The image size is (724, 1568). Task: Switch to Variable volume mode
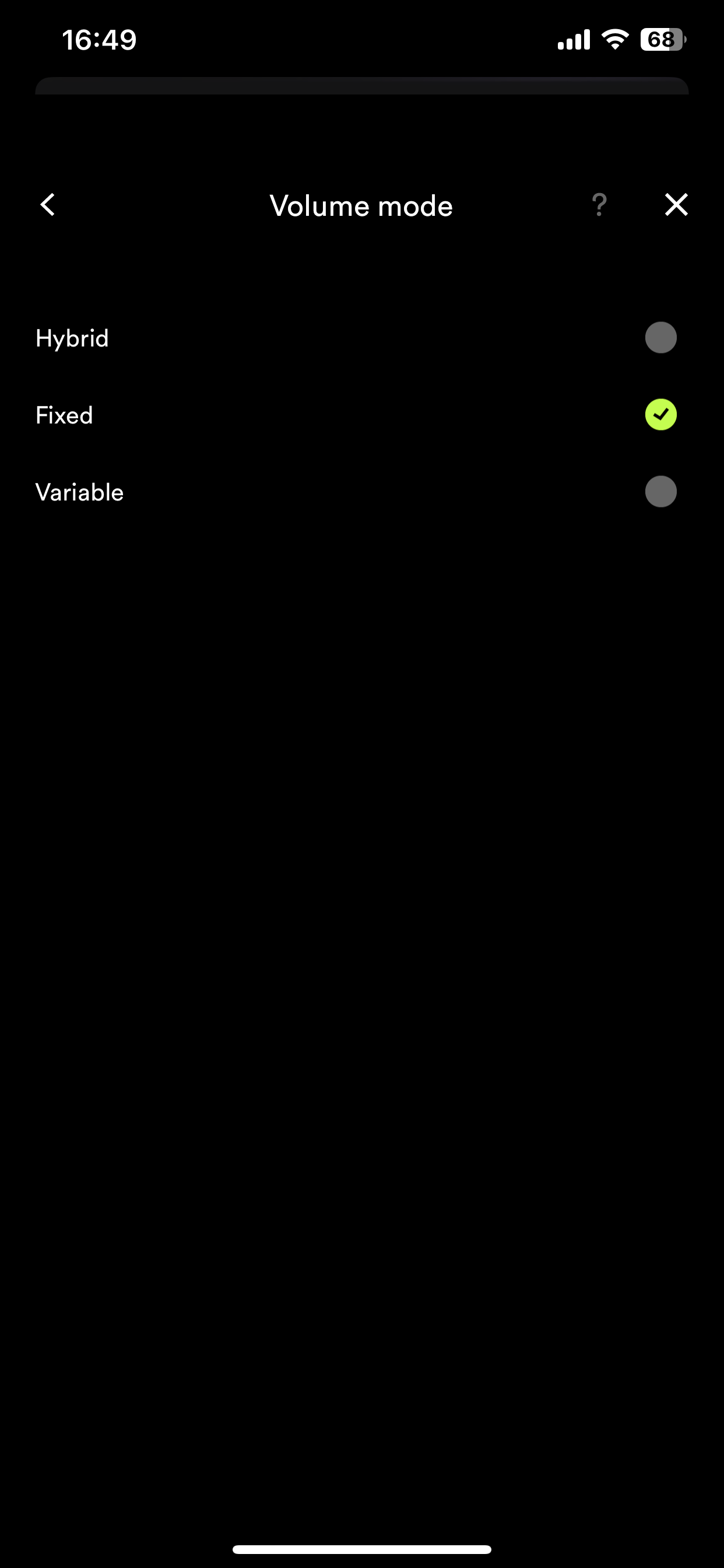pos(660,492)
